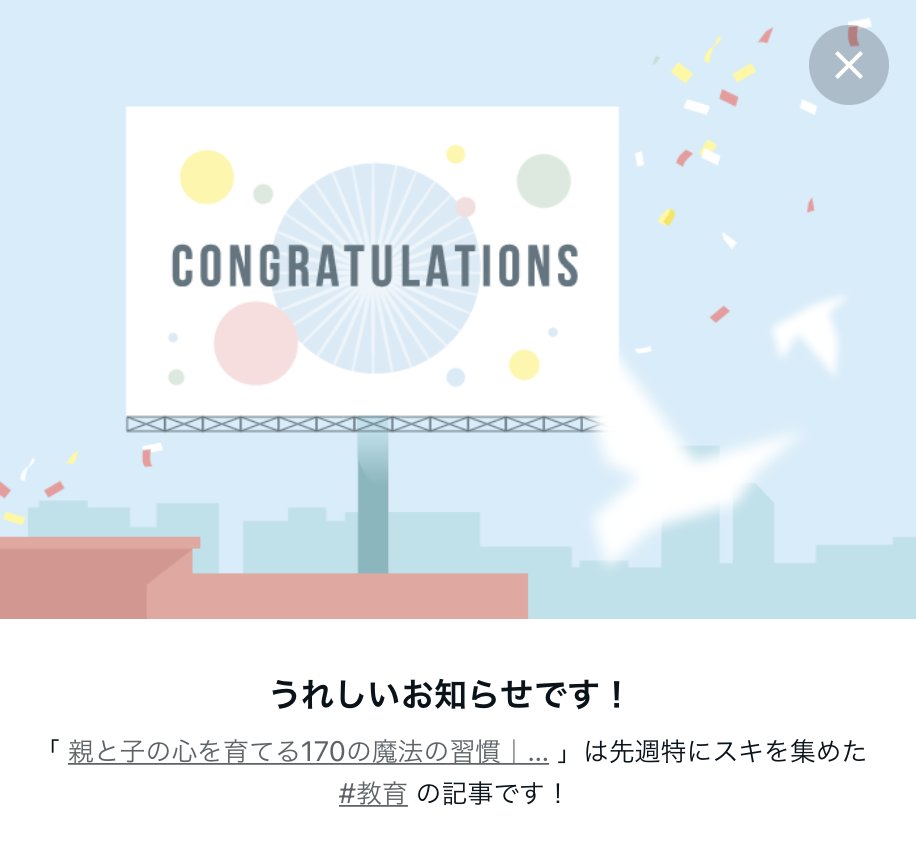
Task: Open the 親と子の心を育てる170の魔法の習慣 article link
Action: tap(308, 753)
